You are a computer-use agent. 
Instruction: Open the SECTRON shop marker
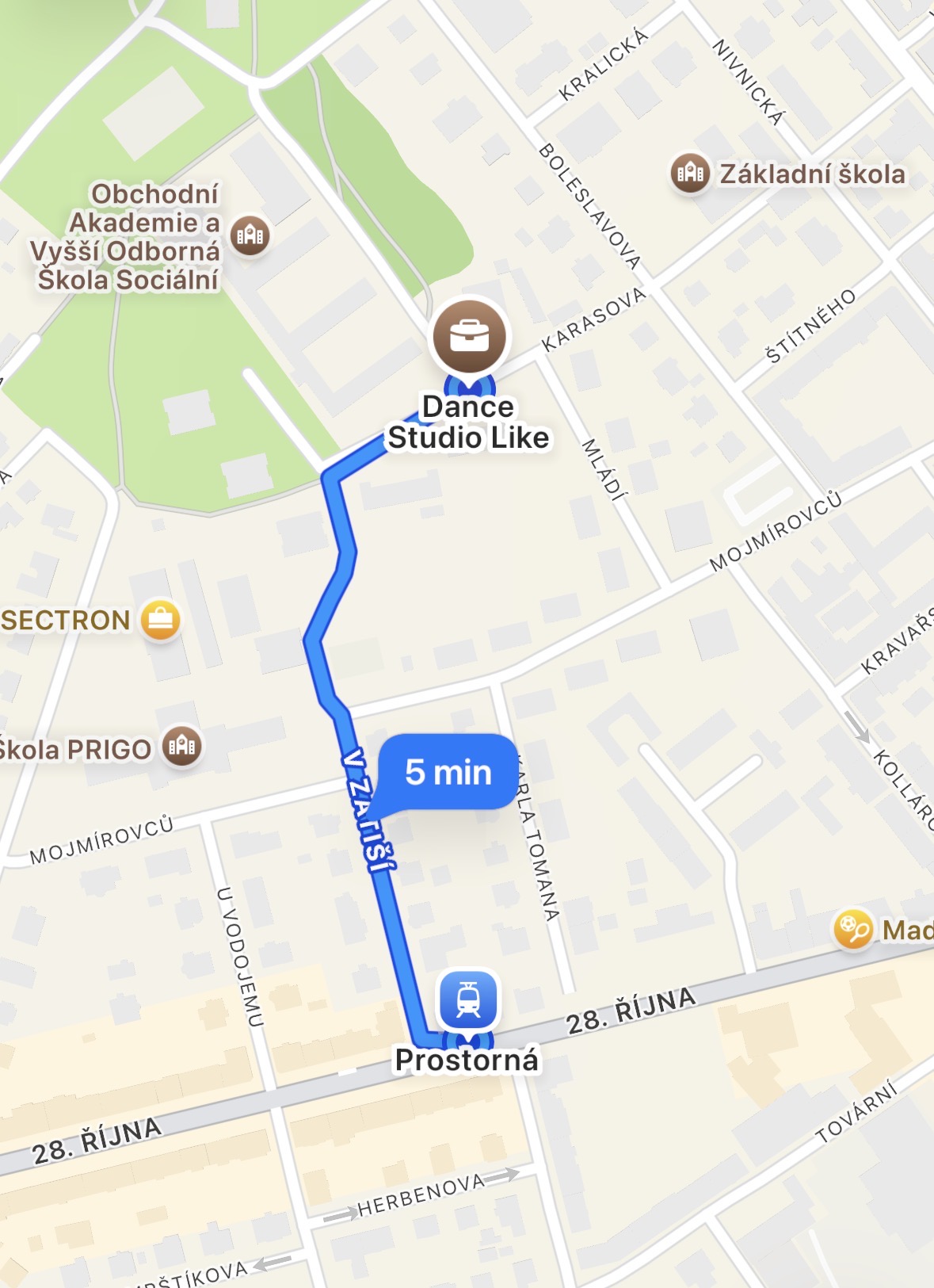tap(161, 620)
